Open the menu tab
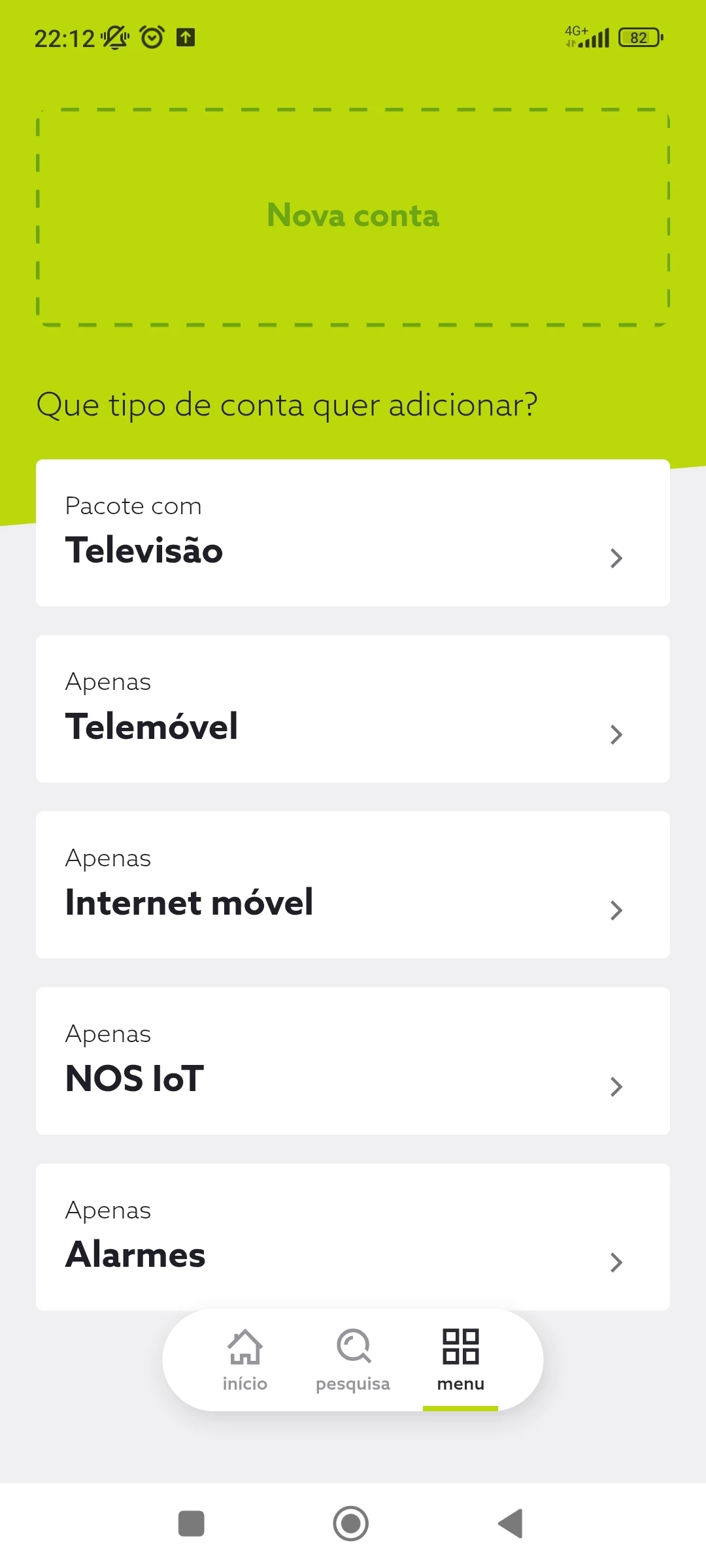This screenshot has width=706, height=1568. (461, 1360)
